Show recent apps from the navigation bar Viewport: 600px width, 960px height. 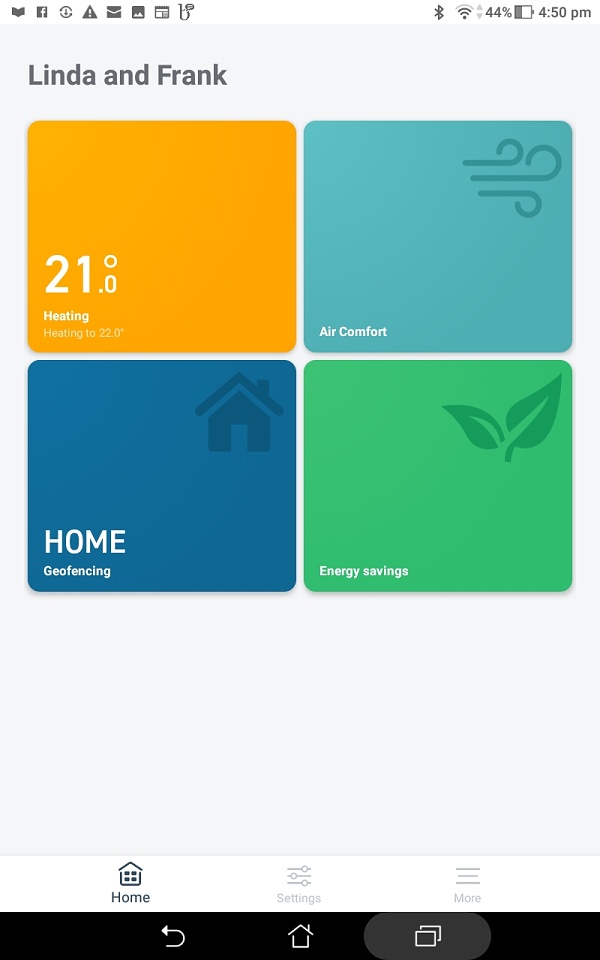tap(427, 936)
